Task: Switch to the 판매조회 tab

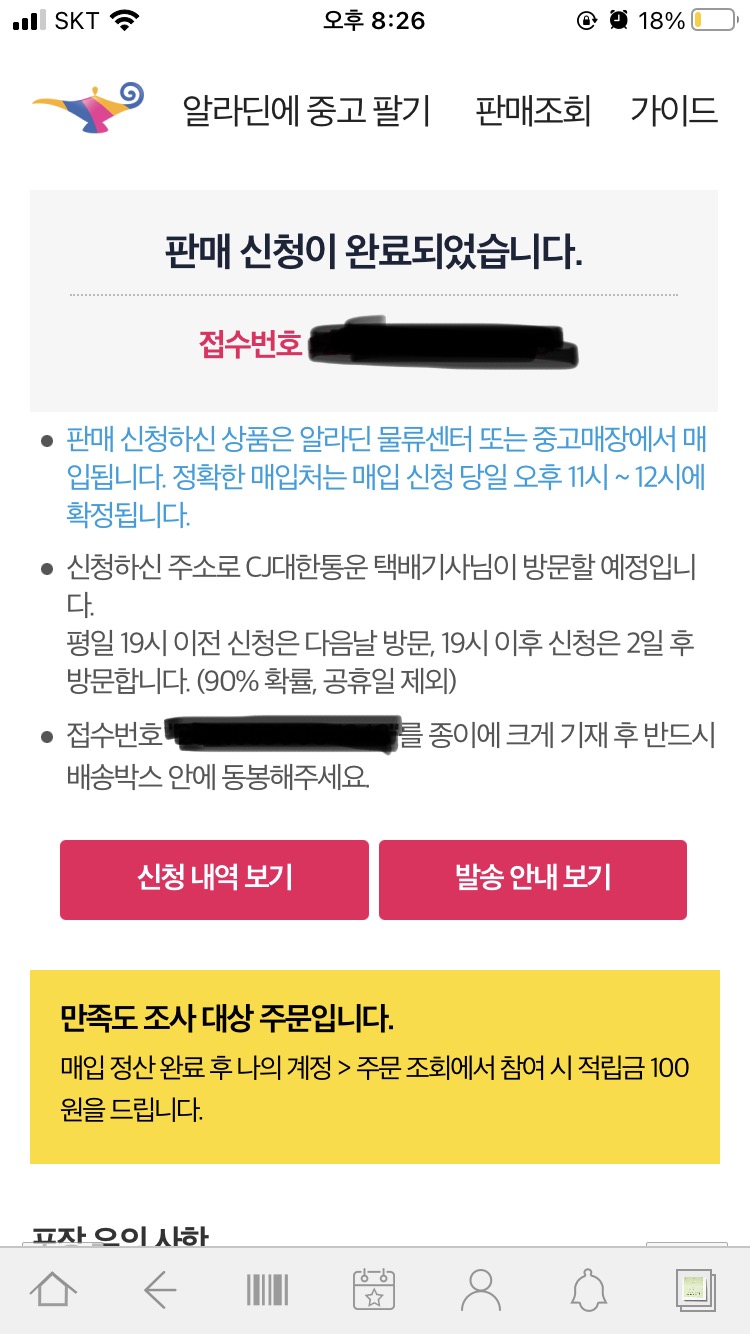Action: [533, 110]
